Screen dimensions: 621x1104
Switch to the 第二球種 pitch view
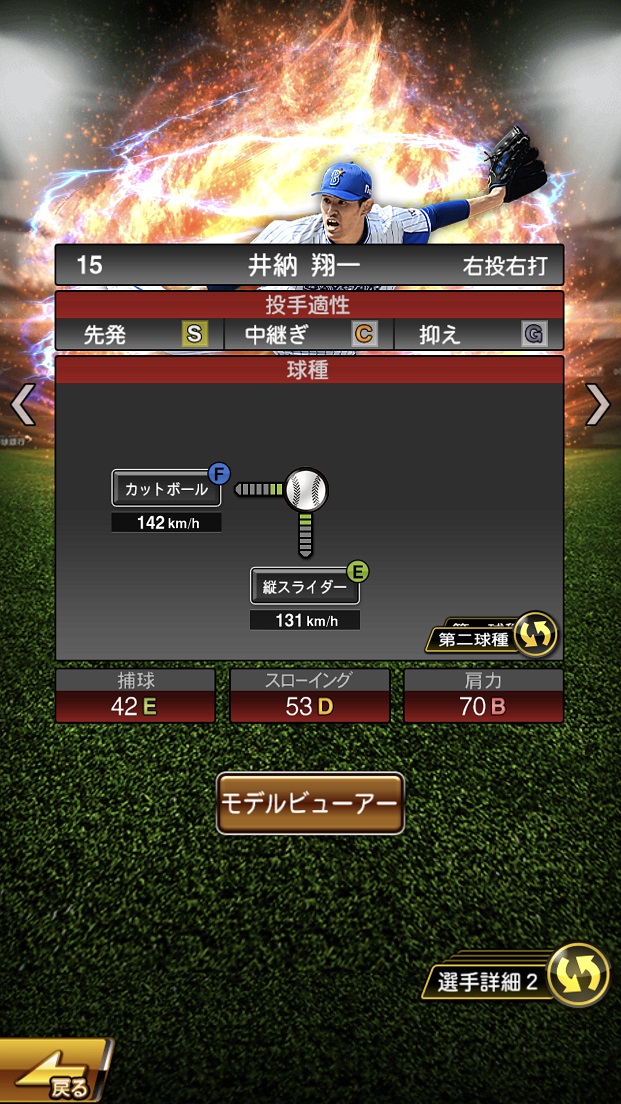(x=492, y=637)
